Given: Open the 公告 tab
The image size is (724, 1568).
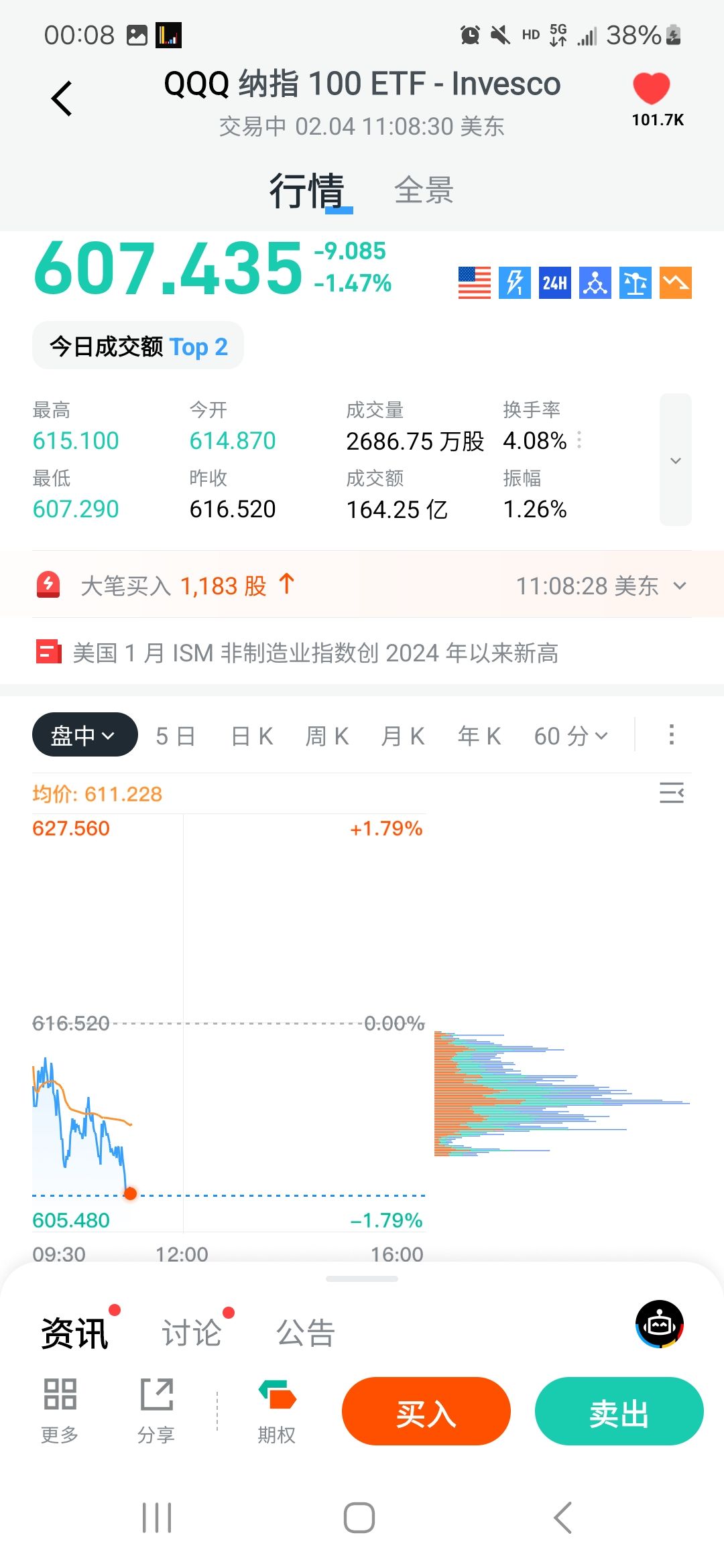Looking at the screenshot, I should 306,1333.
